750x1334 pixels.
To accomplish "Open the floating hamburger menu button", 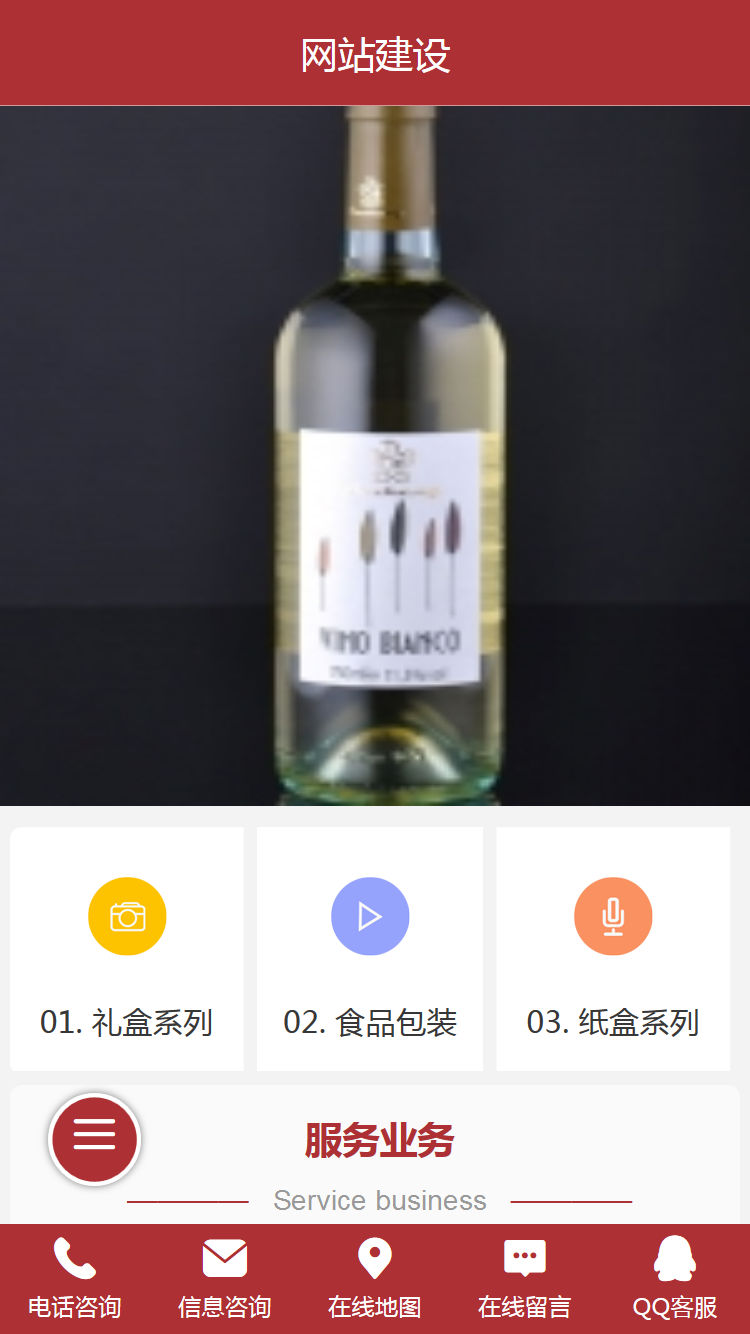I will pos(95,1138).
